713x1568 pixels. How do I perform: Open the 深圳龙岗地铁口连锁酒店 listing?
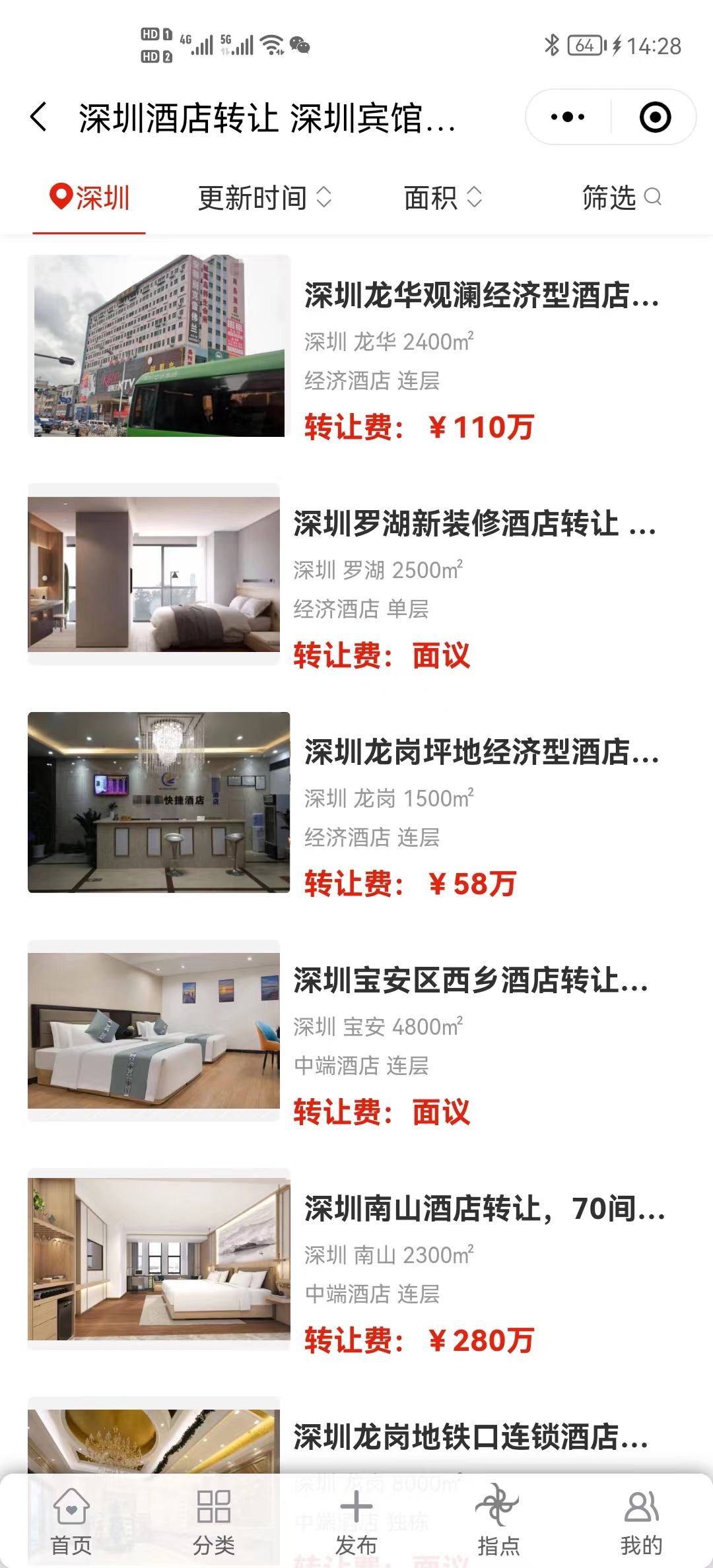click(x=470, y=1437)
